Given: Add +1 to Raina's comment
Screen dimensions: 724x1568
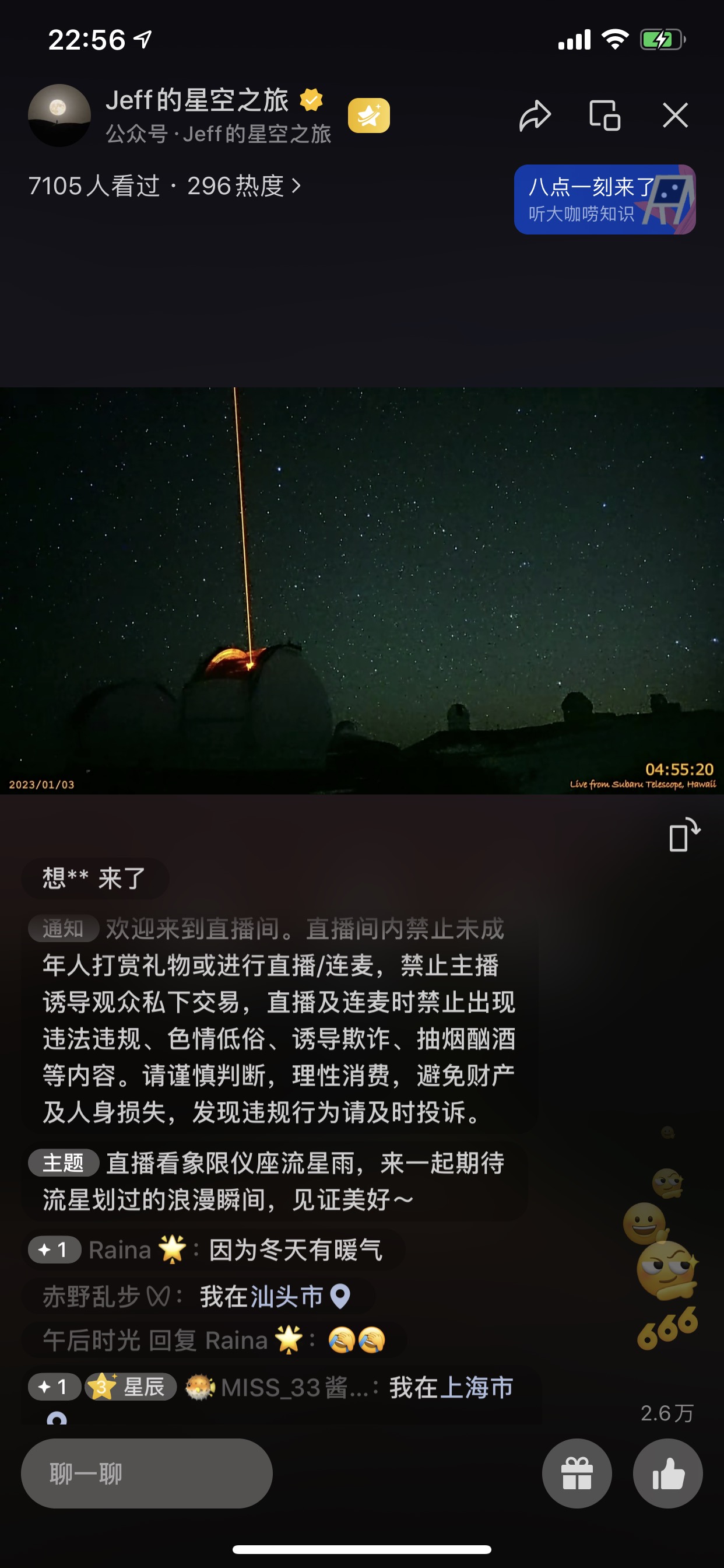Looking at the screenshot, I should pos(55,1250).
